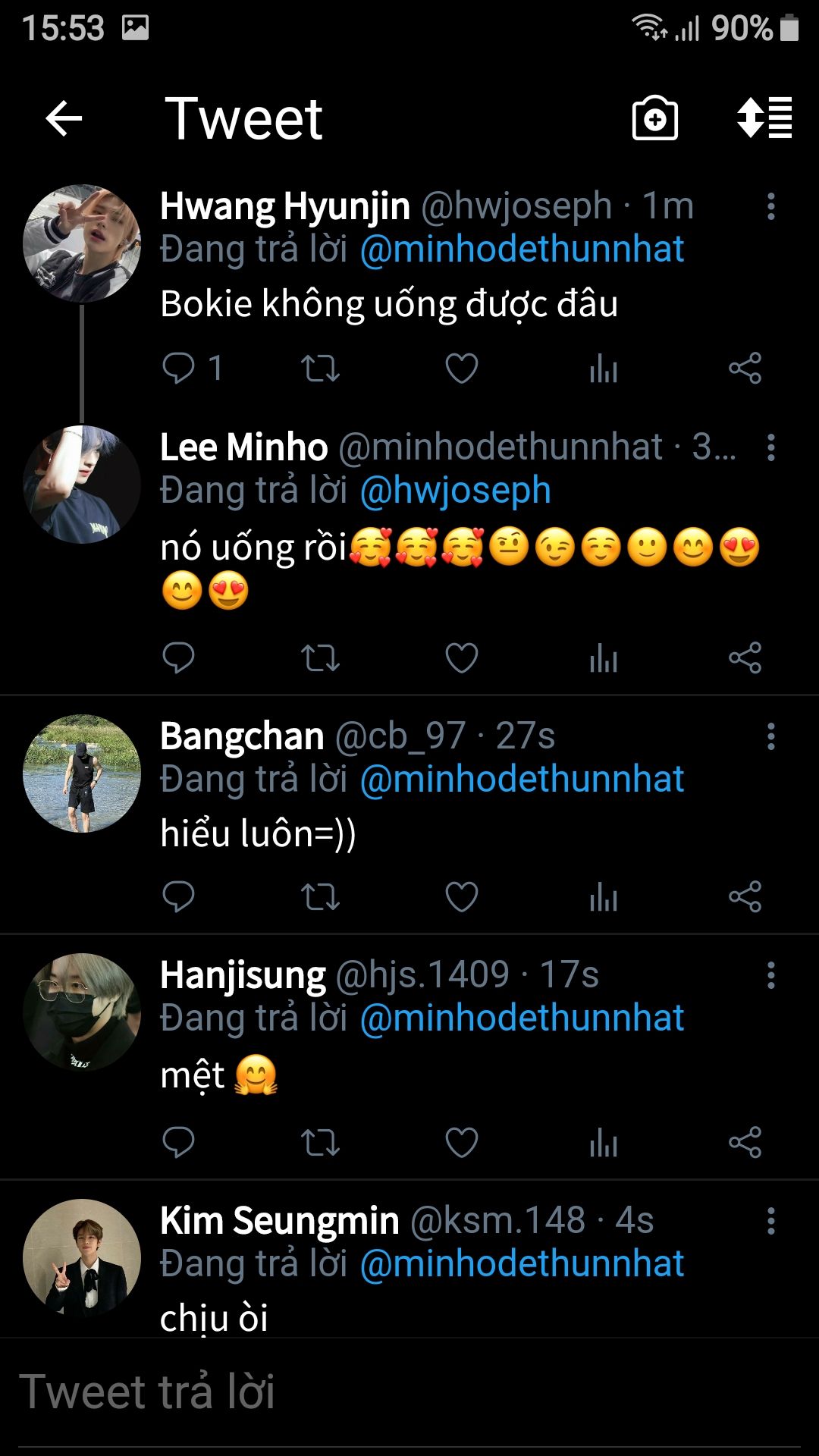Retweet Lee Minho's reply
Screen dimensions: 819x1456
320,657
